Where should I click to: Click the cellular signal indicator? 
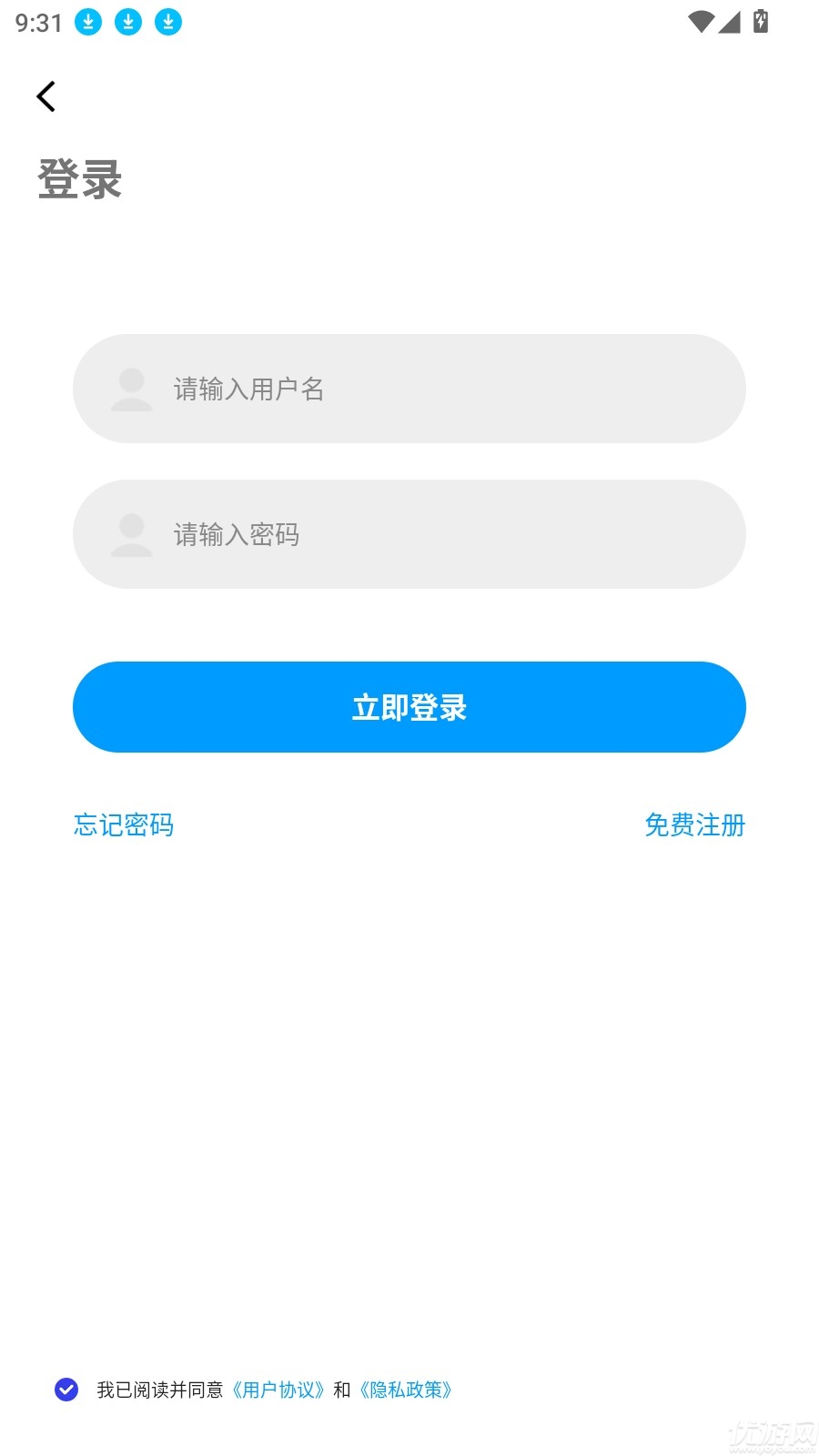(x=730, y=22)
